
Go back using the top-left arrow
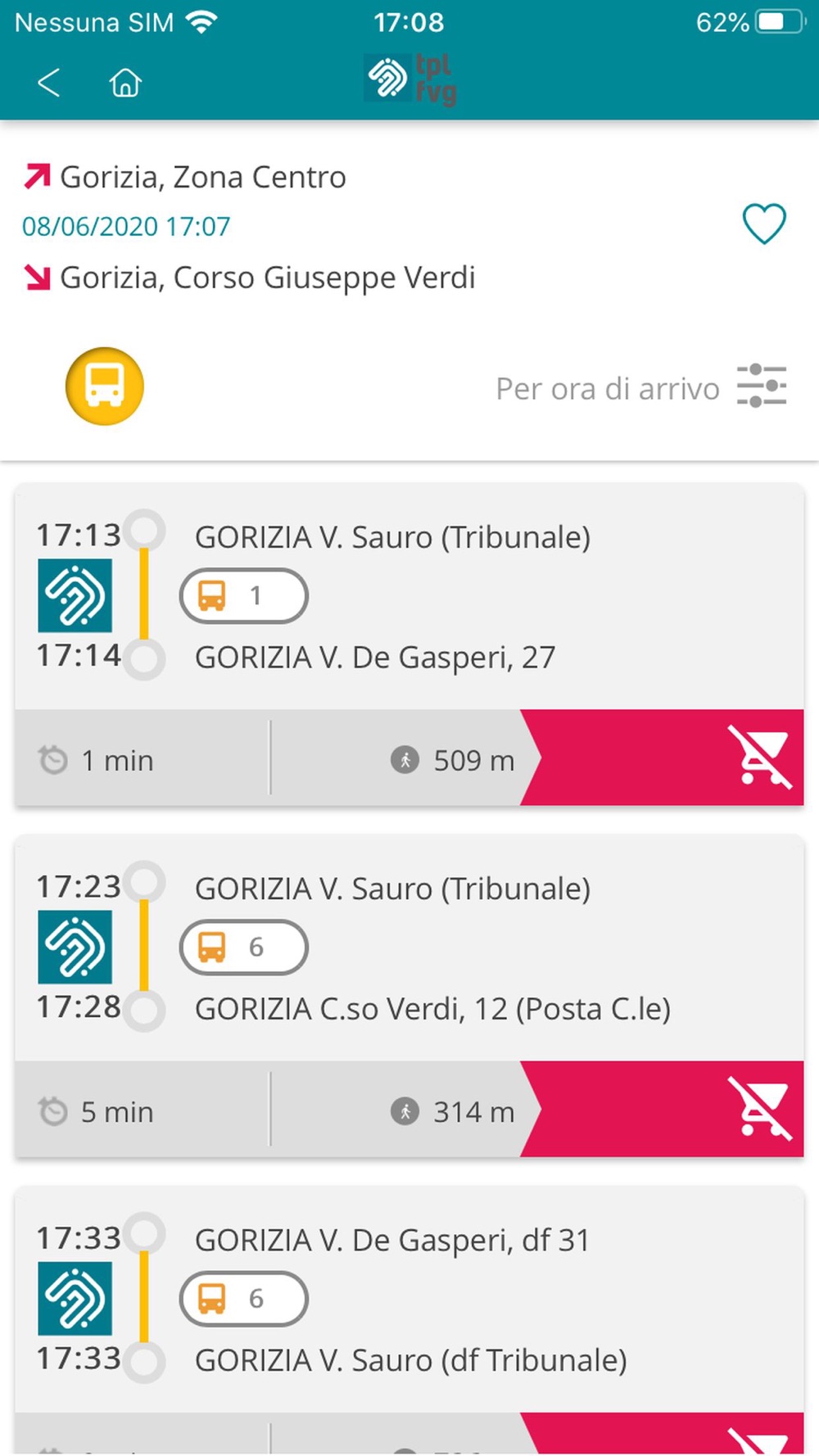(49, 83)
